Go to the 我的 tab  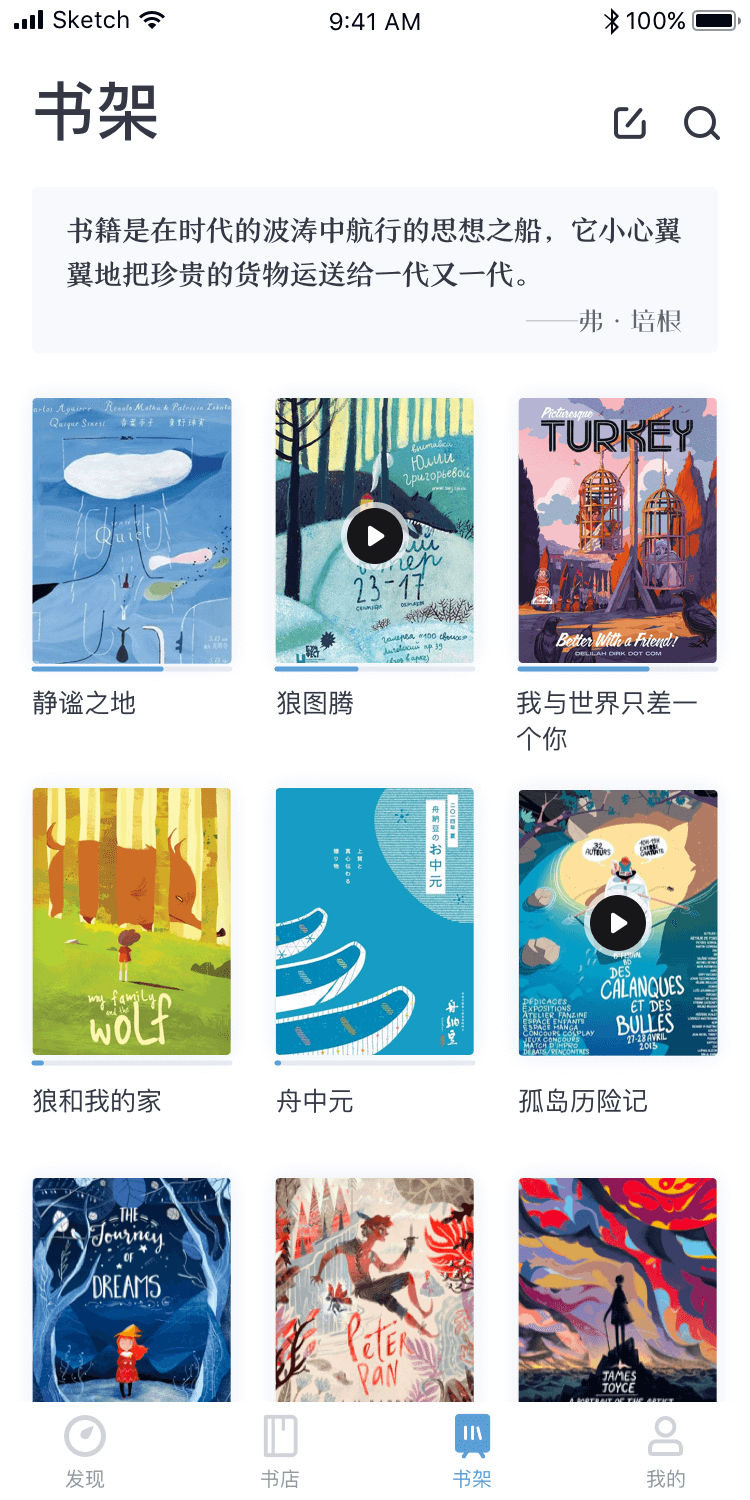coord(666,1451)
